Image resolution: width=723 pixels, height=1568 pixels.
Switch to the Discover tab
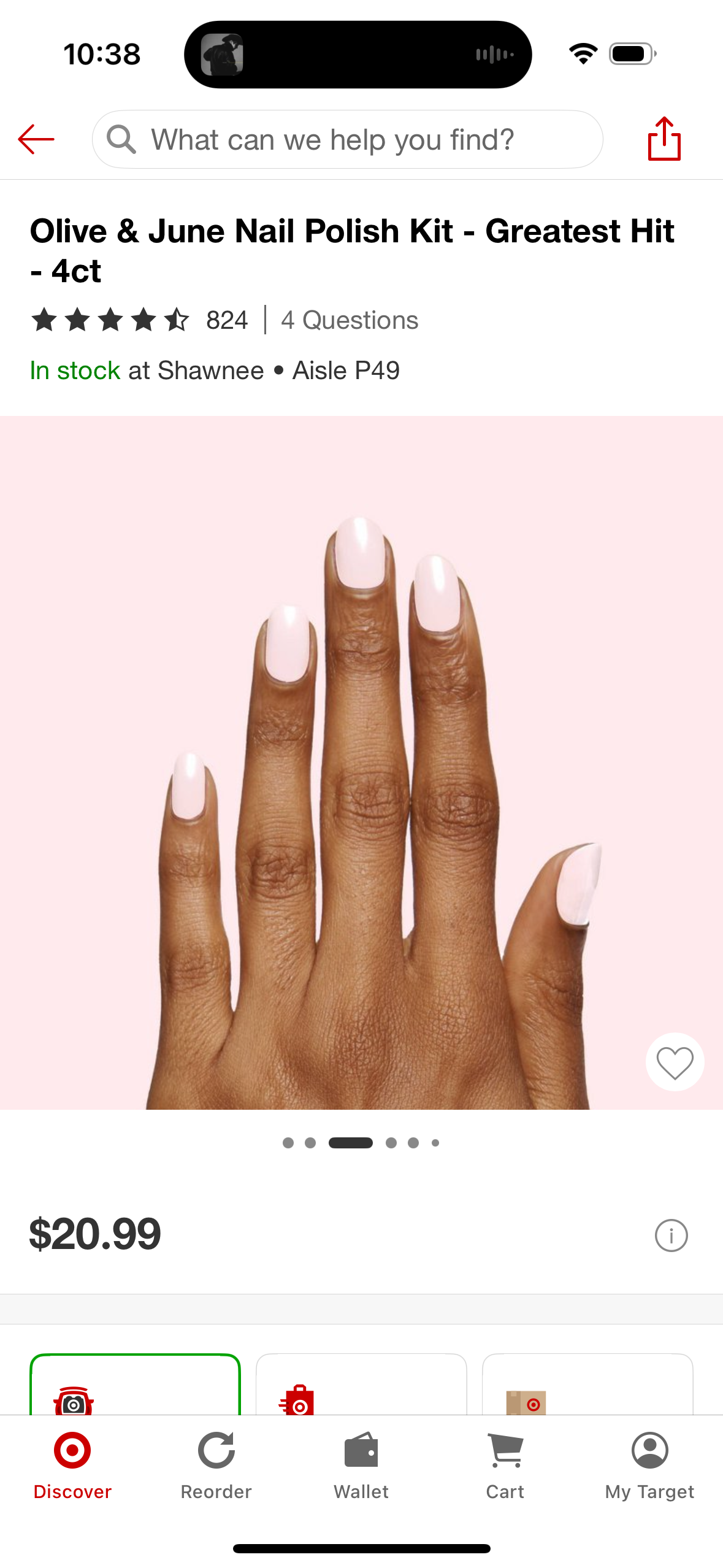coord(72,1465)
